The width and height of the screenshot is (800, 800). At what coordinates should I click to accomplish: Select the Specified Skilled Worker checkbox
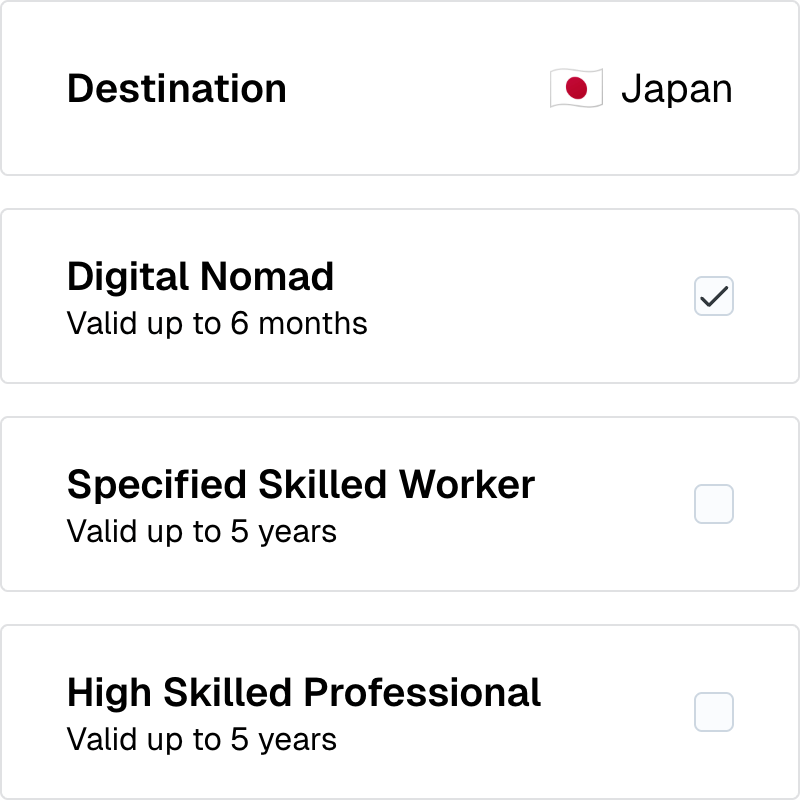[714, 504]
